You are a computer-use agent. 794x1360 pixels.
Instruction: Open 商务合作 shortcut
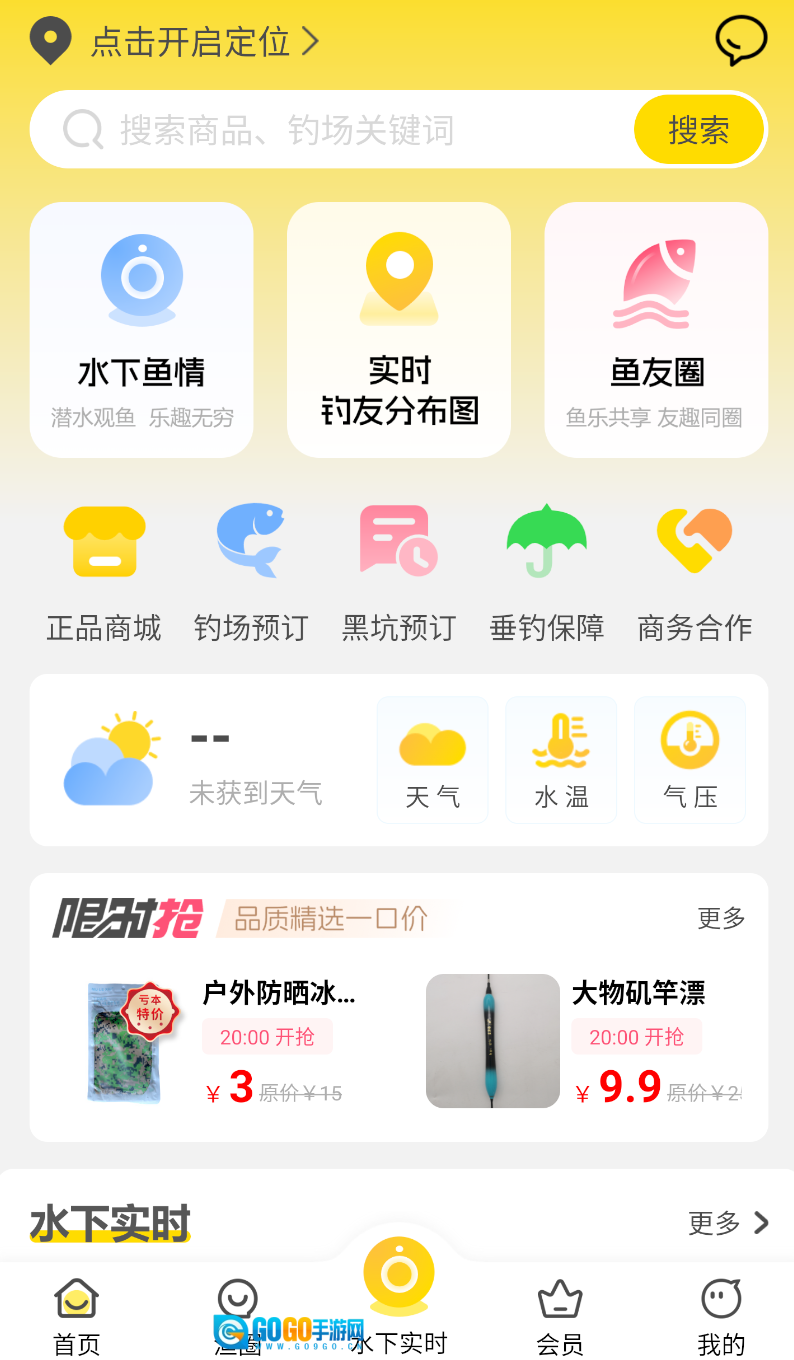tap(694, 572)
